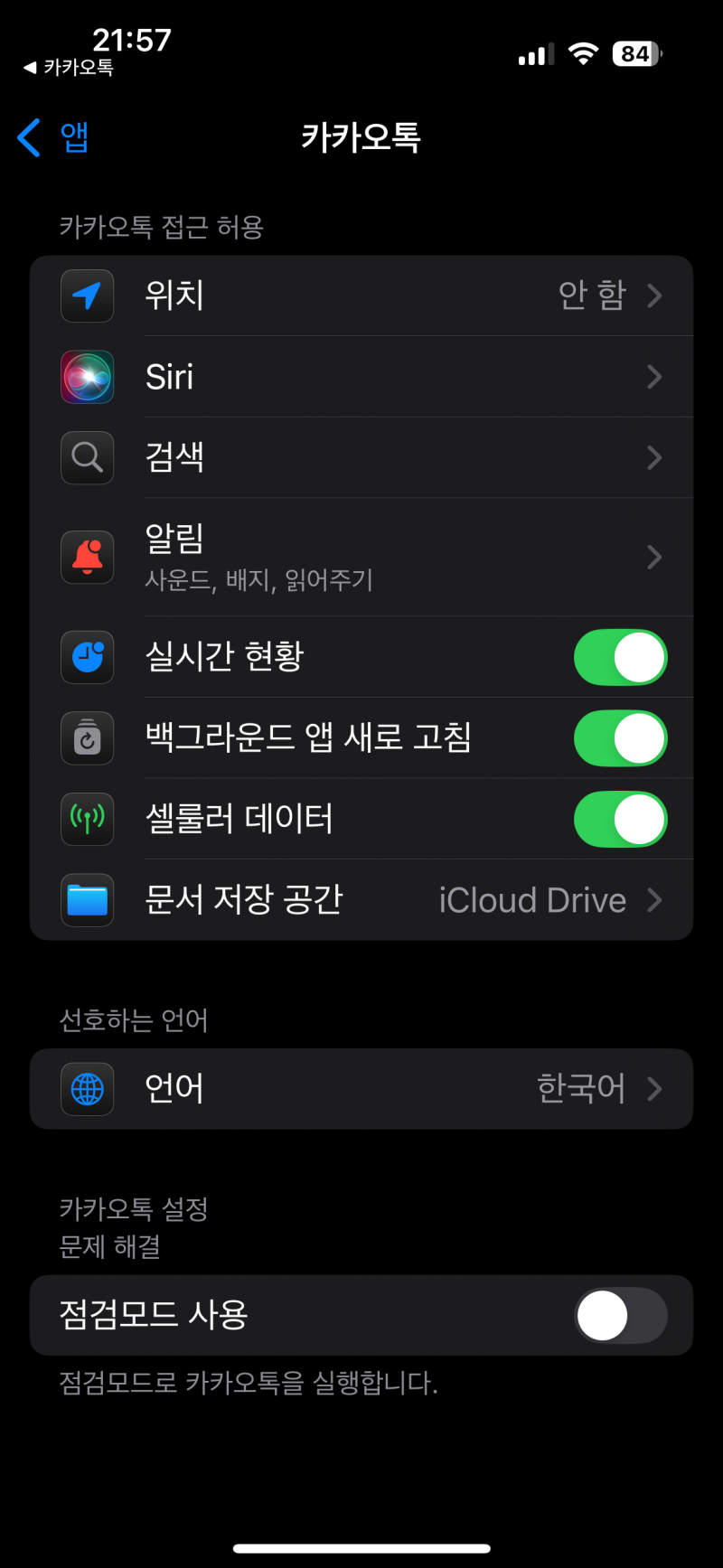Expand the 알림 notification settings
723x1568 pixels.
pos(653,558)
